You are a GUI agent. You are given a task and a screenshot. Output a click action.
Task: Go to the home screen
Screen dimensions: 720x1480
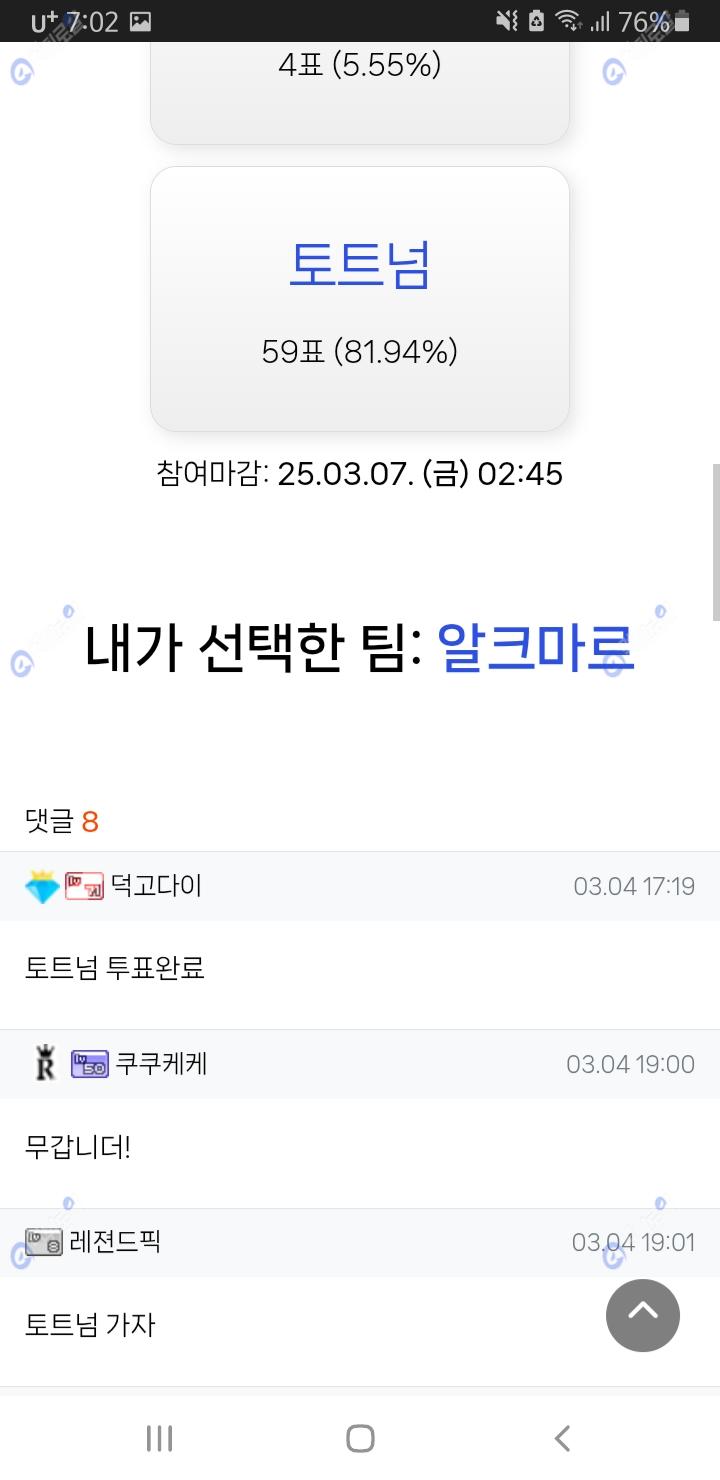coord(360,1438)
